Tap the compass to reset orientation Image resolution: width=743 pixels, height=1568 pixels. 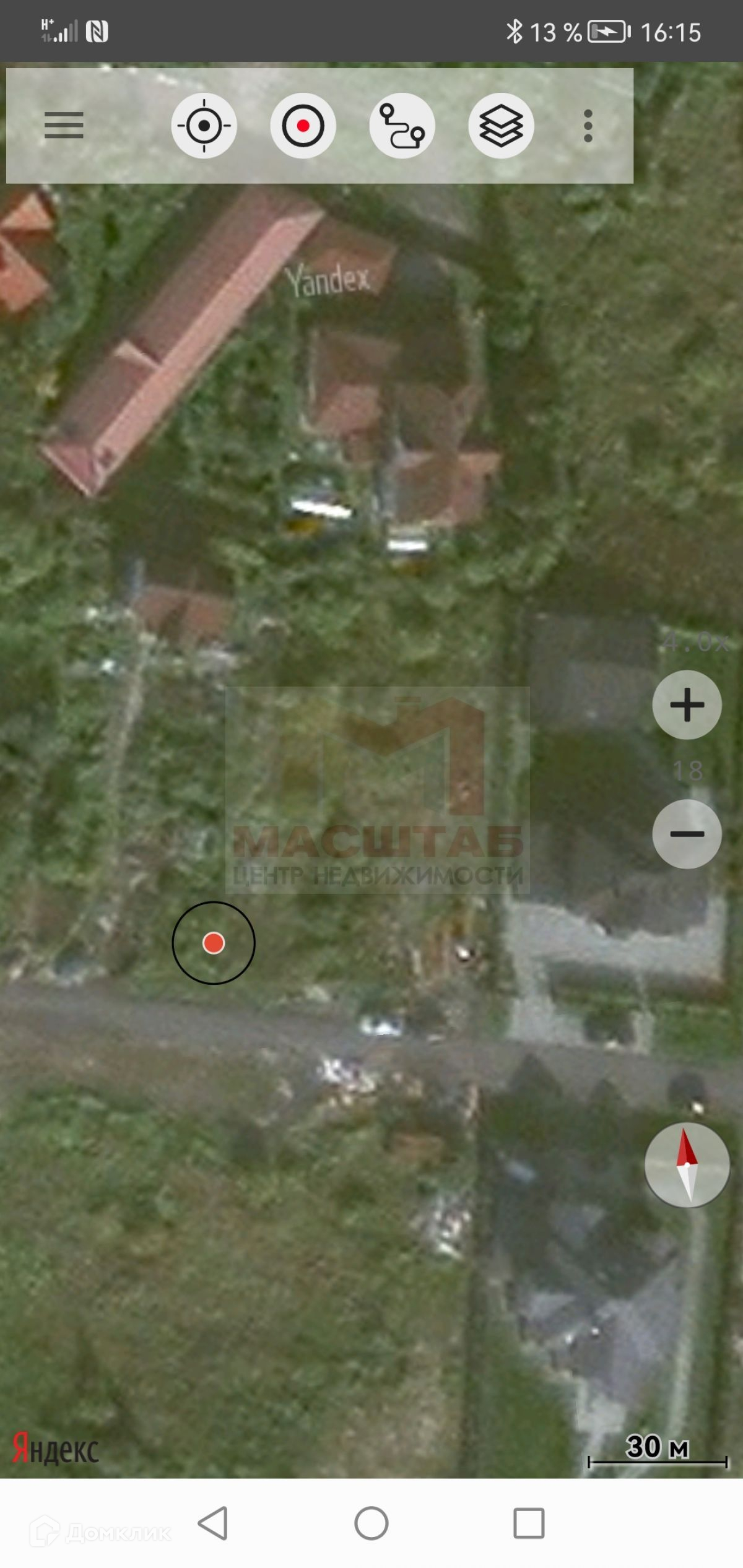coord(687,1165)
